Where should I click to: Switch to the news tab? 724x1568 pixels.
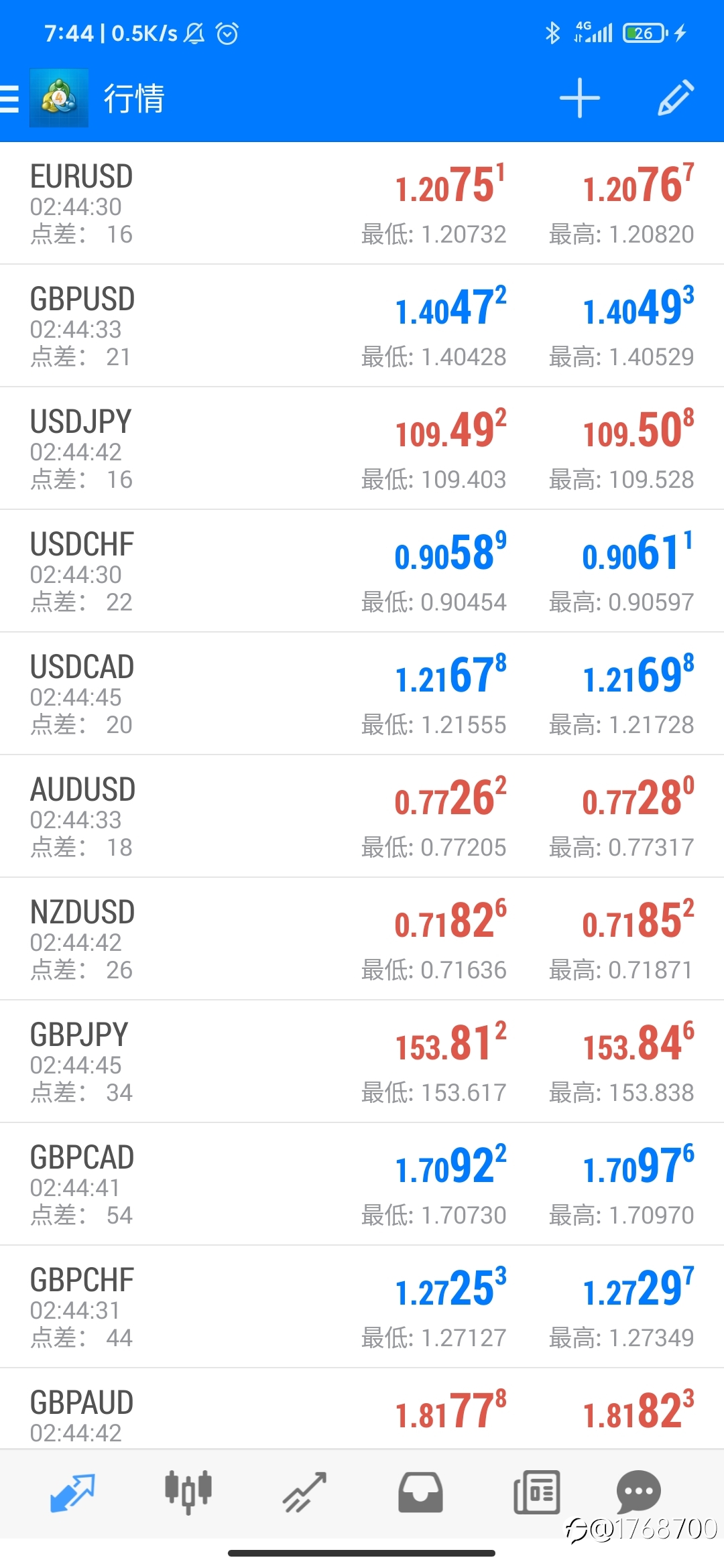[536, 1492]
